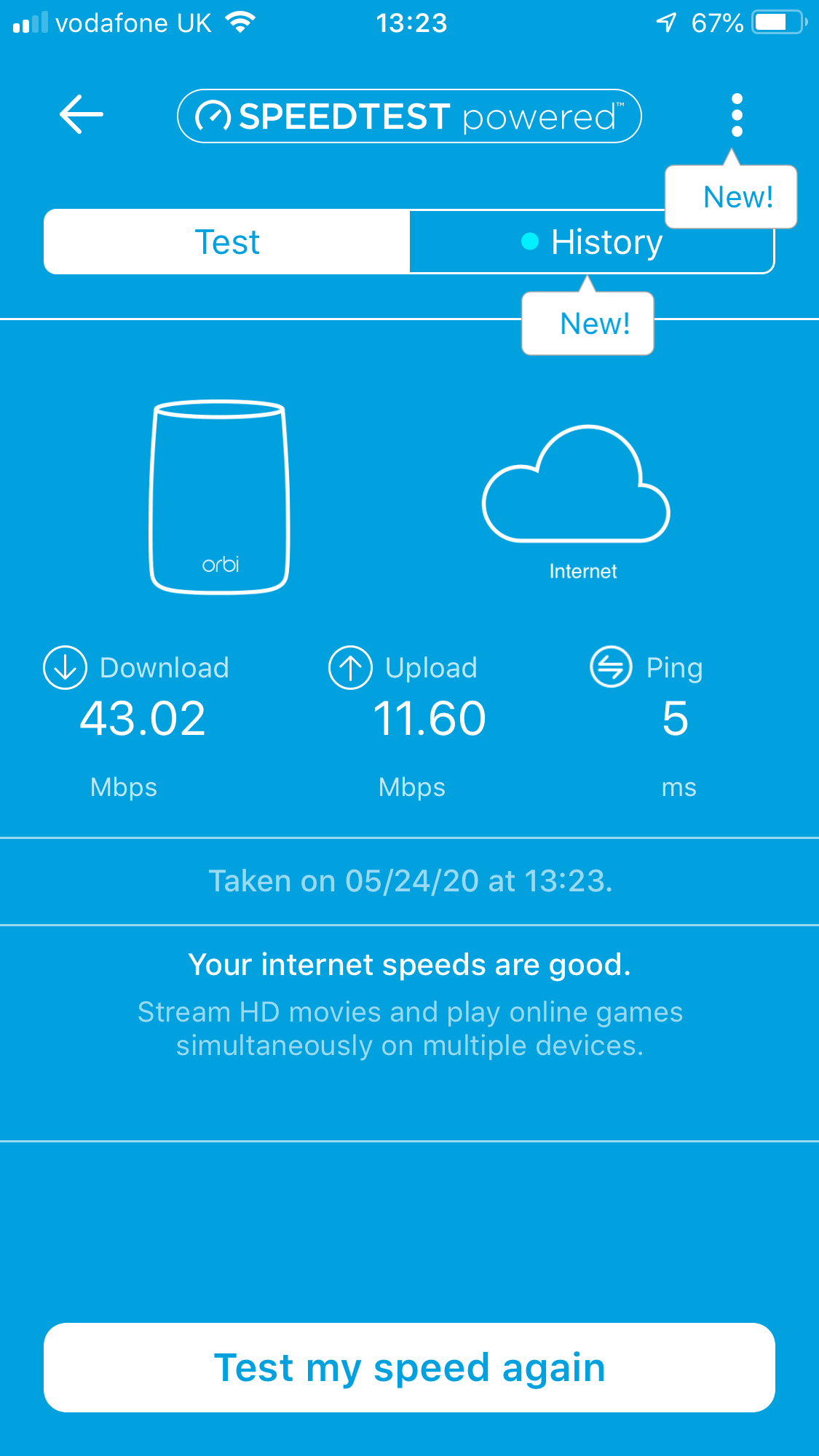This screenshot has height=1456, width=819.
Task: Tap Test my speed again
Action: pyautogui.click(x=409, y=1367)
